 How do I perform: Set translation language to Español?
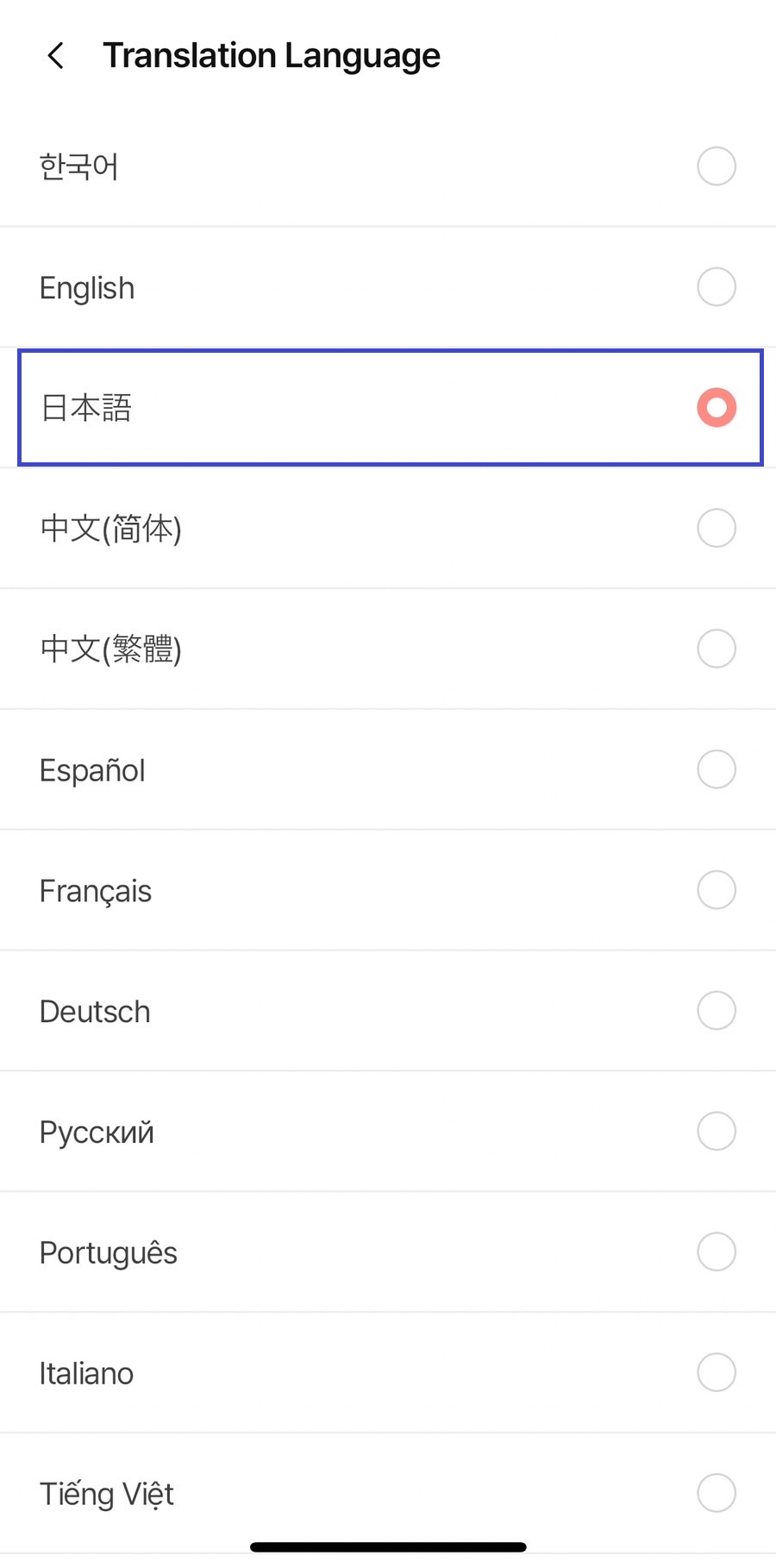point(388,770)
